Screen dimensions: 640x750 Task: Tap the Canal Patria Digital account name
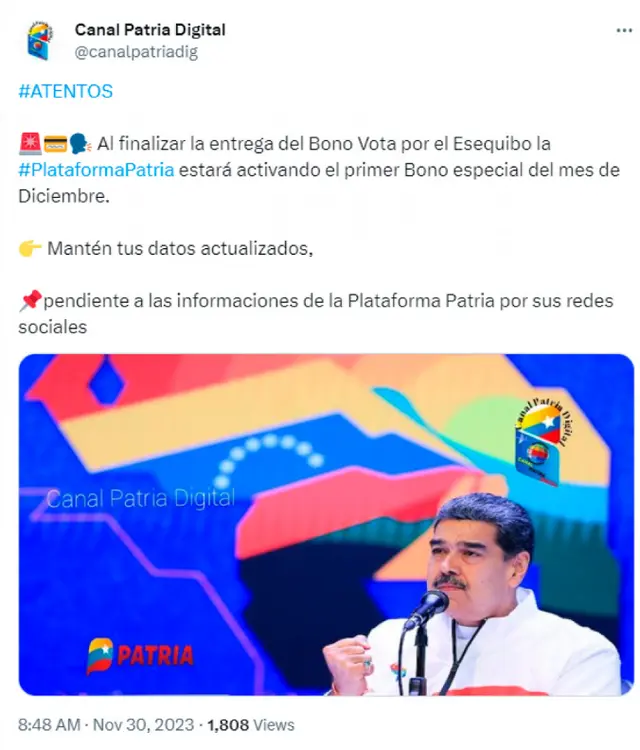click(150, 30)
